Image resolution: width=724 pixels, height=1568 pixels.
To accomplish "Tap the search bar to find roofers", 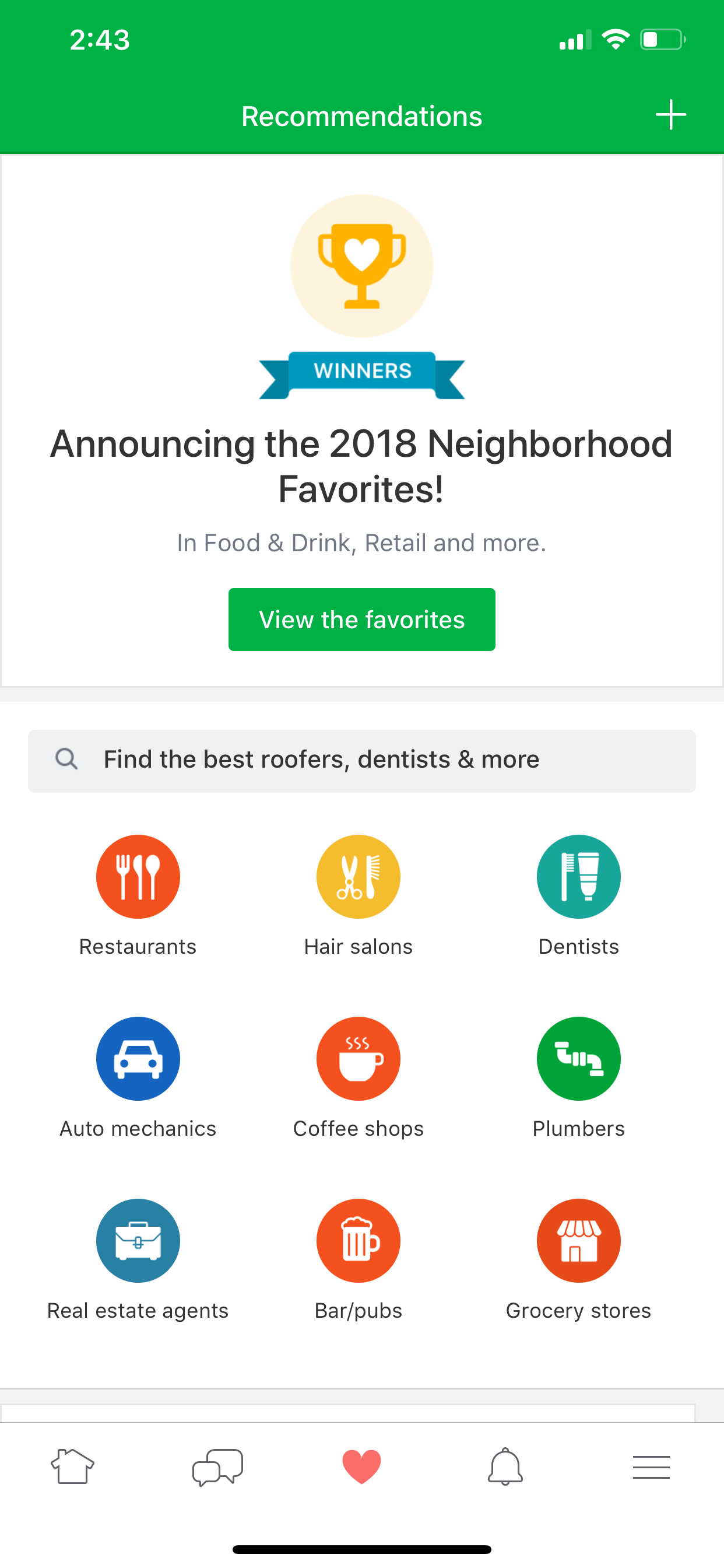I will coord(361,759).
